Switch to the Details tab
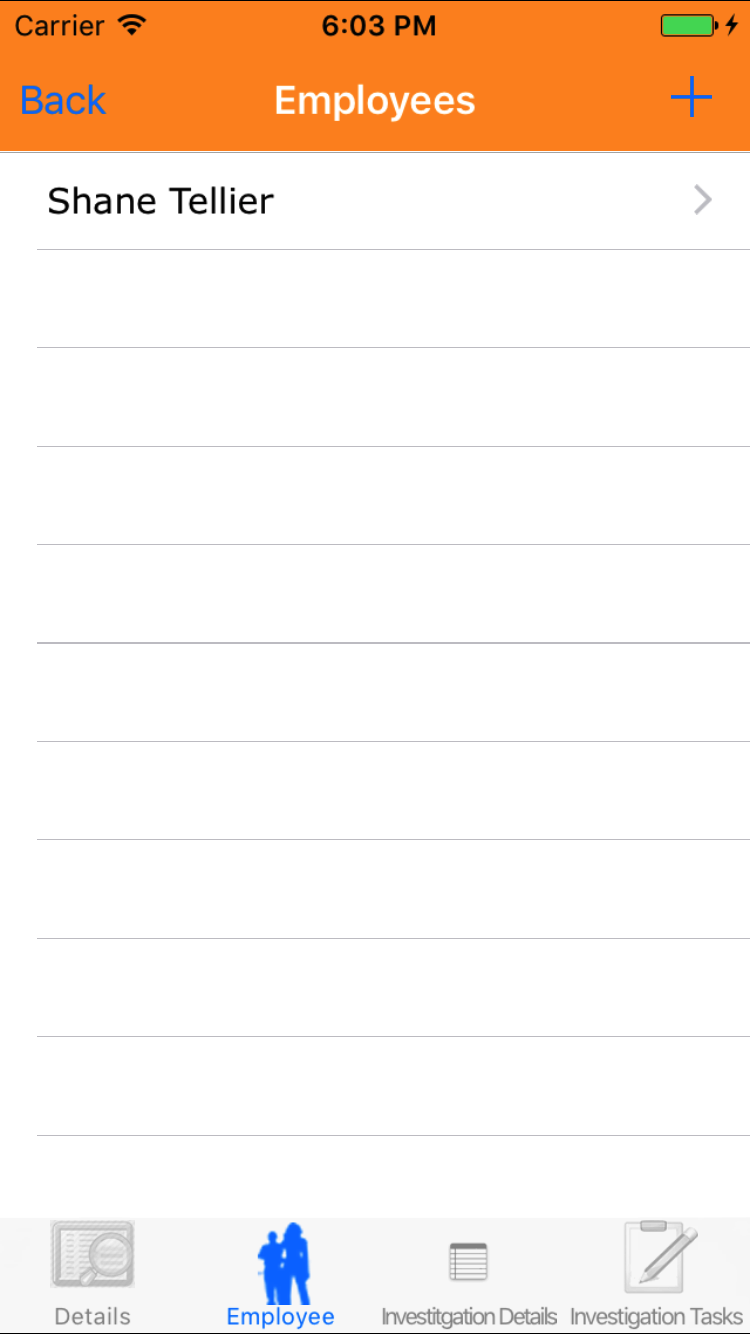Viewport: 750px width, 1334px height. click(93, 1274)
